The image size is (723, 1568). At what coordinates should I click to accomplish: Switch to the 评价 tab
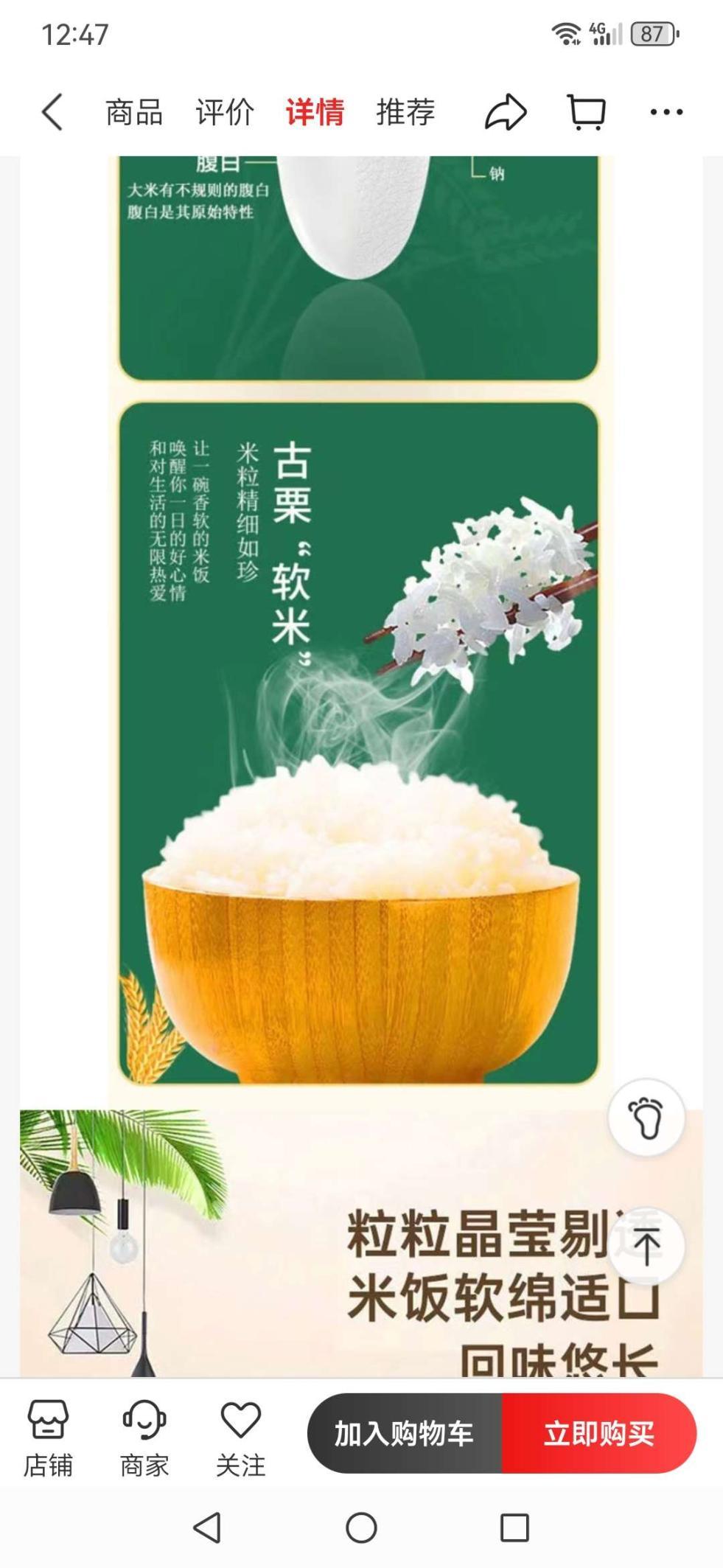pyautogui.click(x=225, y=112)
